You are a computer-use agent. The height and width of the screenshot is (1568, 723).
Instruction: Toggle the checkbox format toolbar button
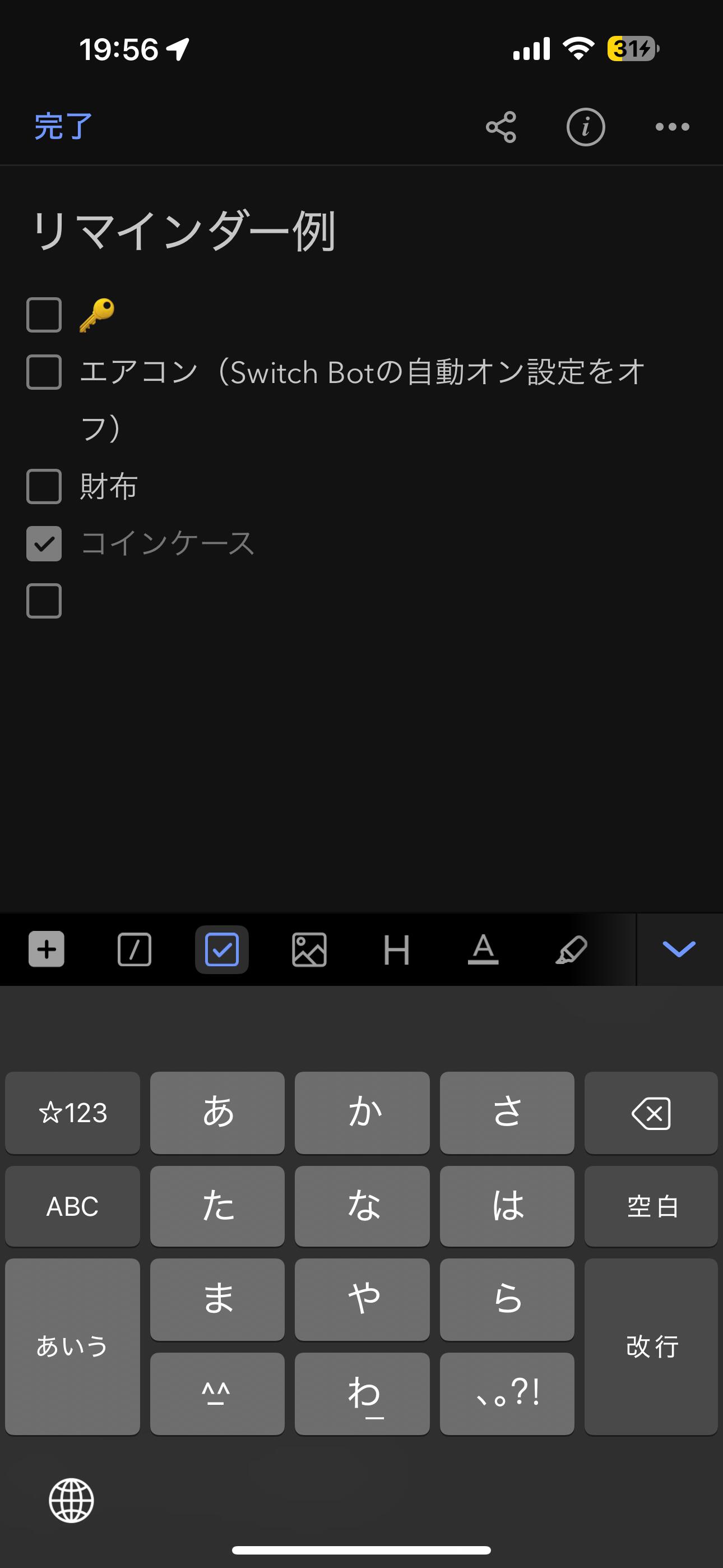point(221,949)
